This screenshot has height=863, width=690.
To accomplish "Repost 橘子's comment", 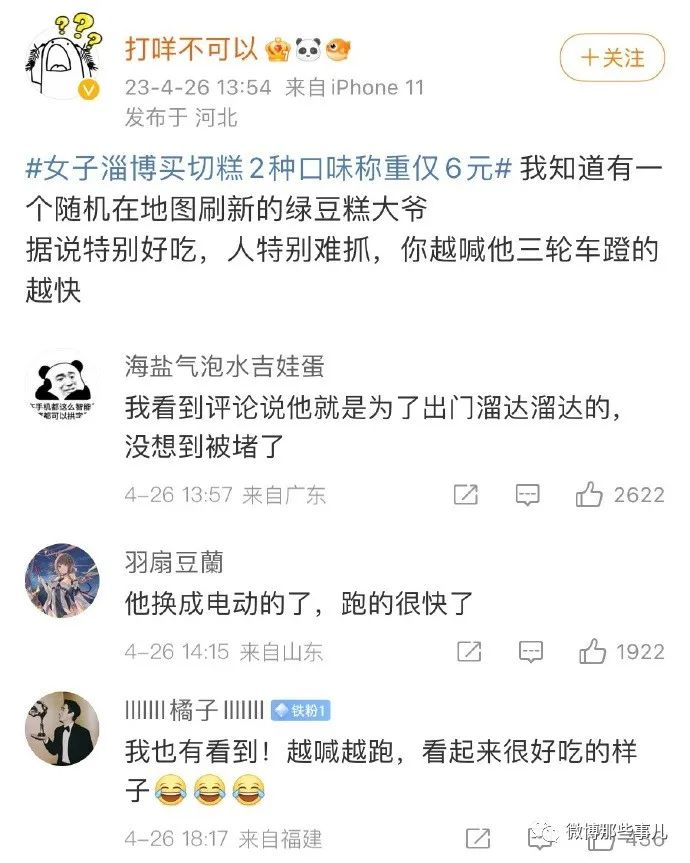I will [x=480, y=838].
